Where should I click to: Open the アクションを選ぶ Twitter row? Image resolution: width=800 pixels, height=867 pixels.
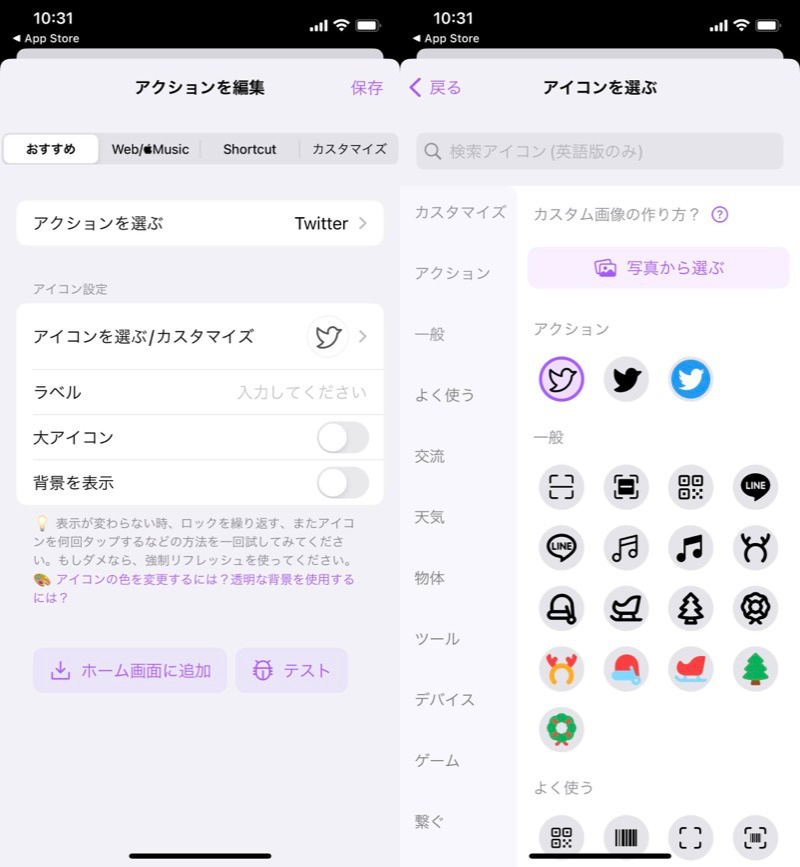pyautogui.click(x=200, y=223)
